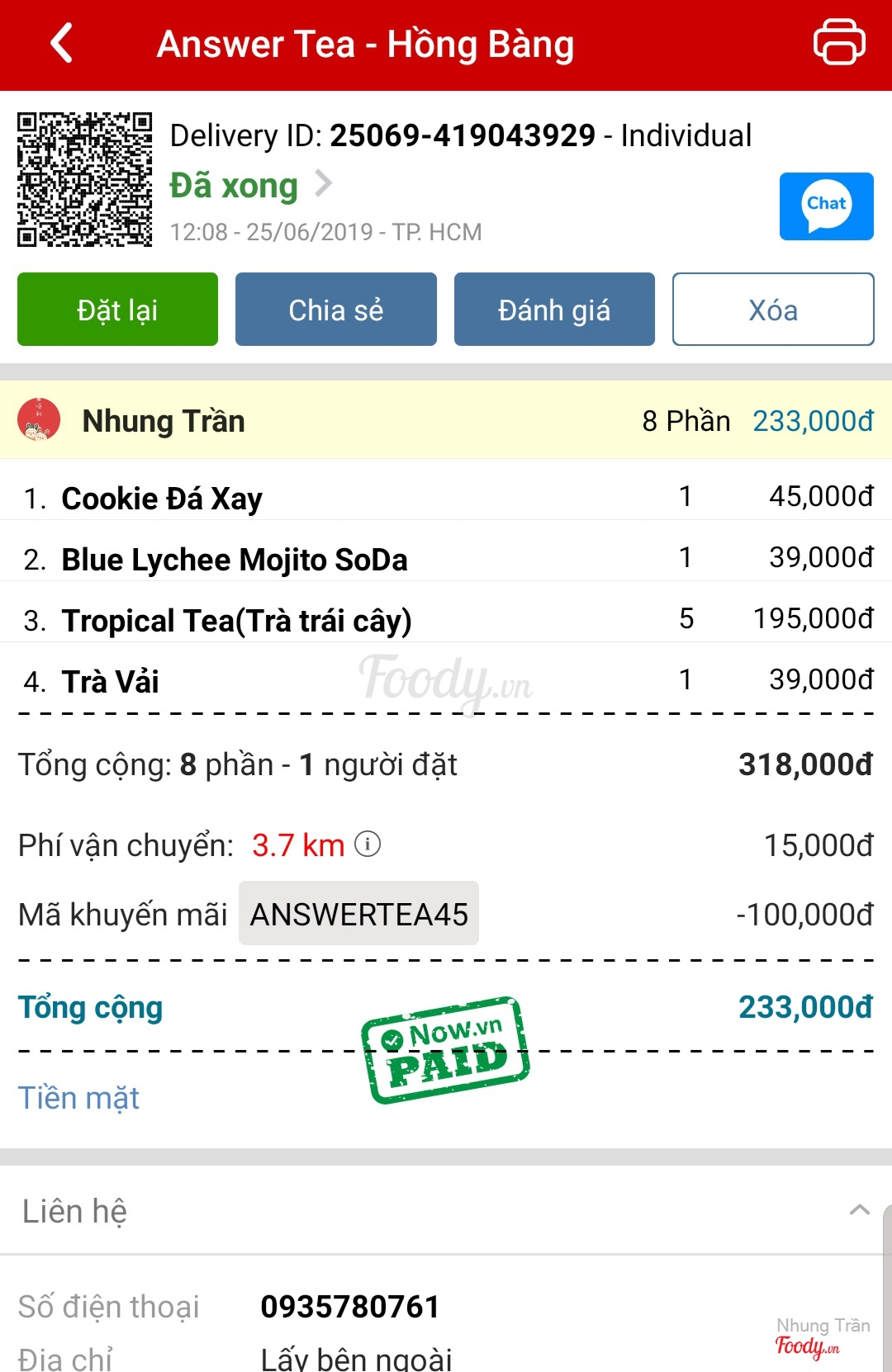
Task: Open the Chat button
Action: pyautogui.click(x=826, y=206)
